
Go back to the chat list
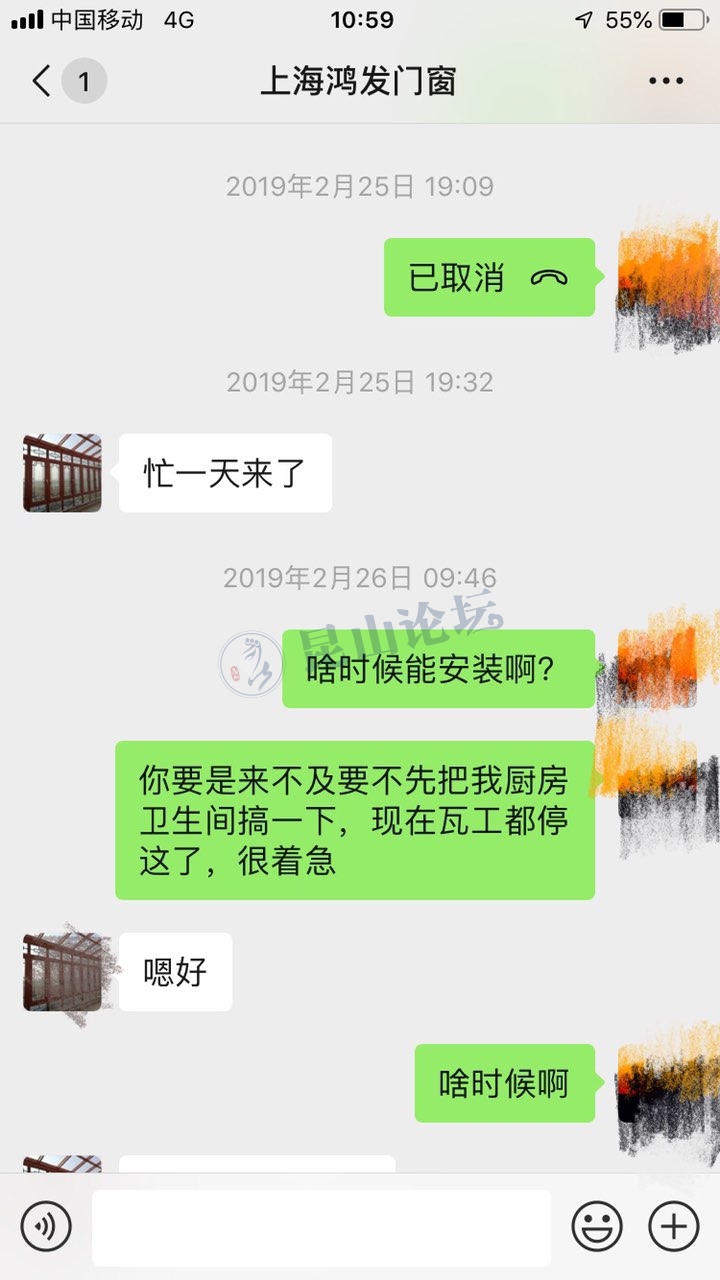42,81
